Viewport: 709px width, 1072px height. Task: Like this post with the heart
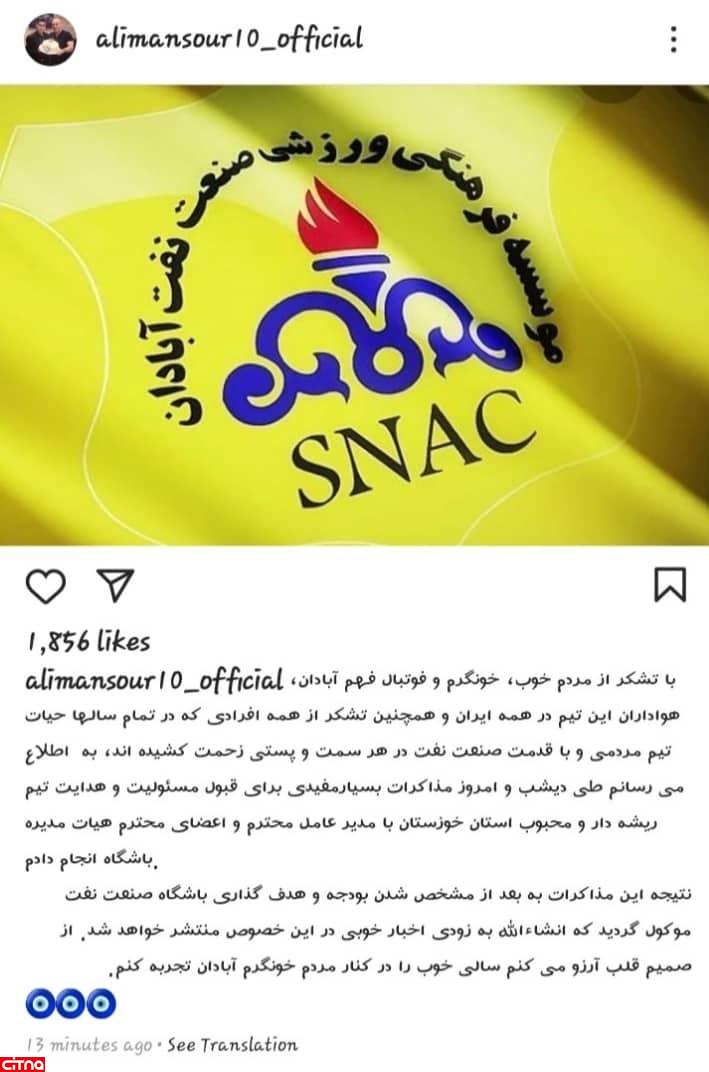click(45, 585)
